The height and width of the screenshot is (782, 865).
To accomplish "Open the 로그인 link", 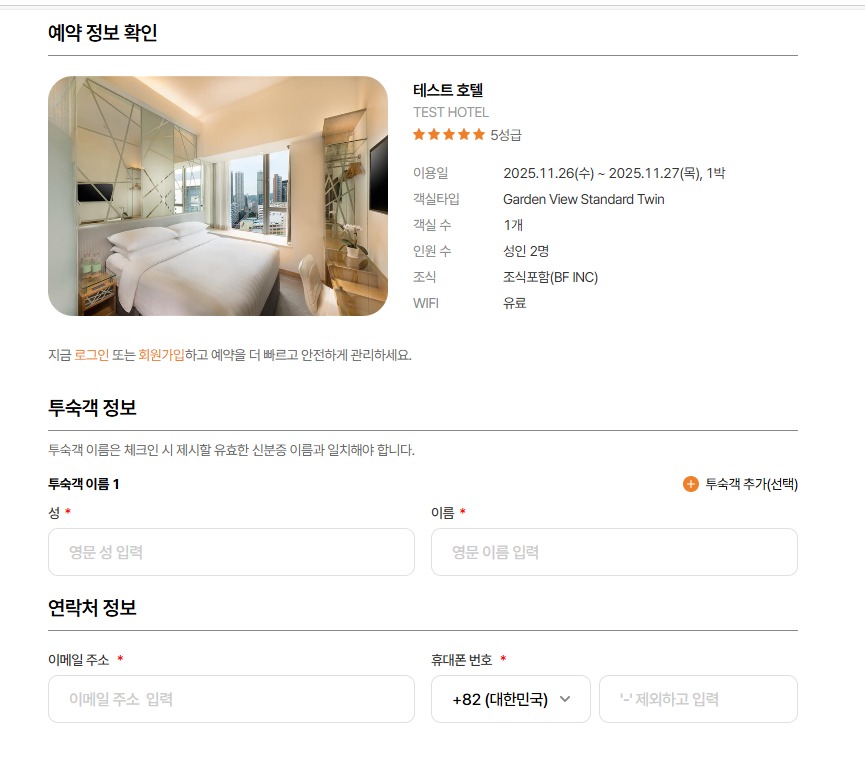I will (x=91, y=355).
